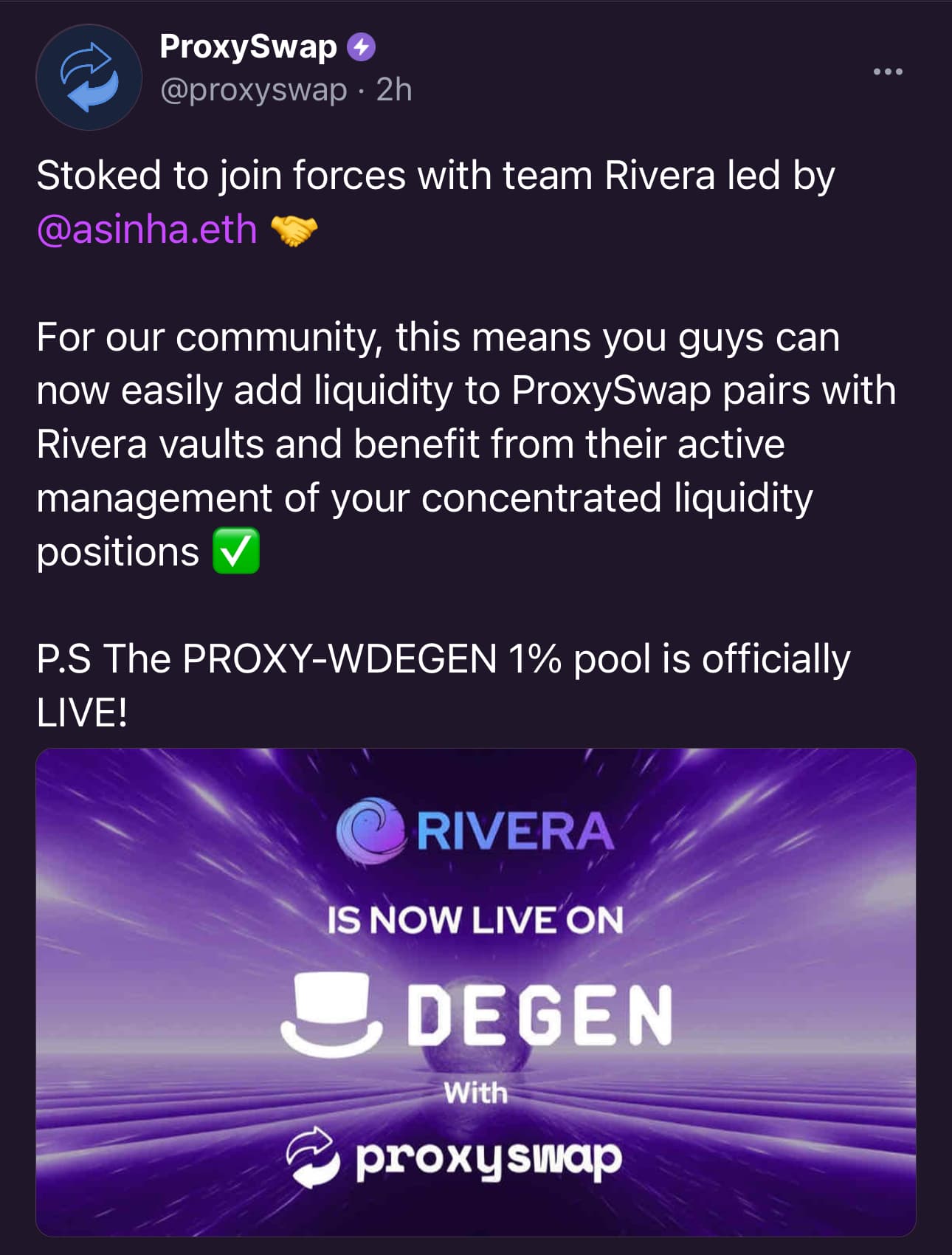Open the Rivera Degen announcement image
This screenshot has height=1255, width=952.
[x=475, y=991]
